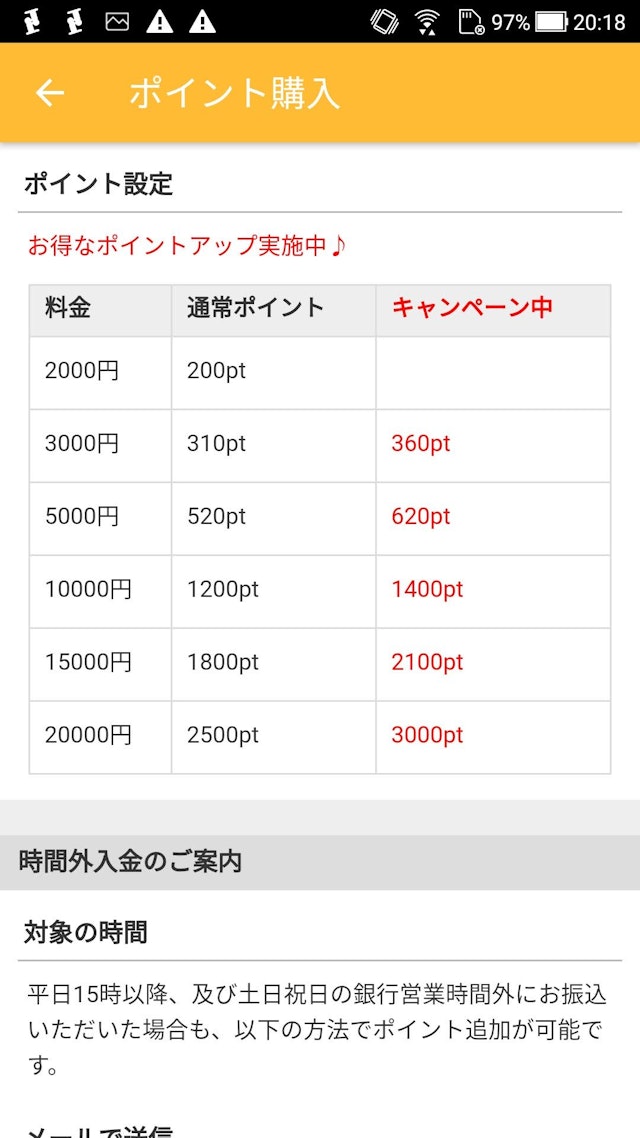Go back from the ポイント購入 screen
The height and width of the screenshot is (1138, 640).
pos(49,93)
